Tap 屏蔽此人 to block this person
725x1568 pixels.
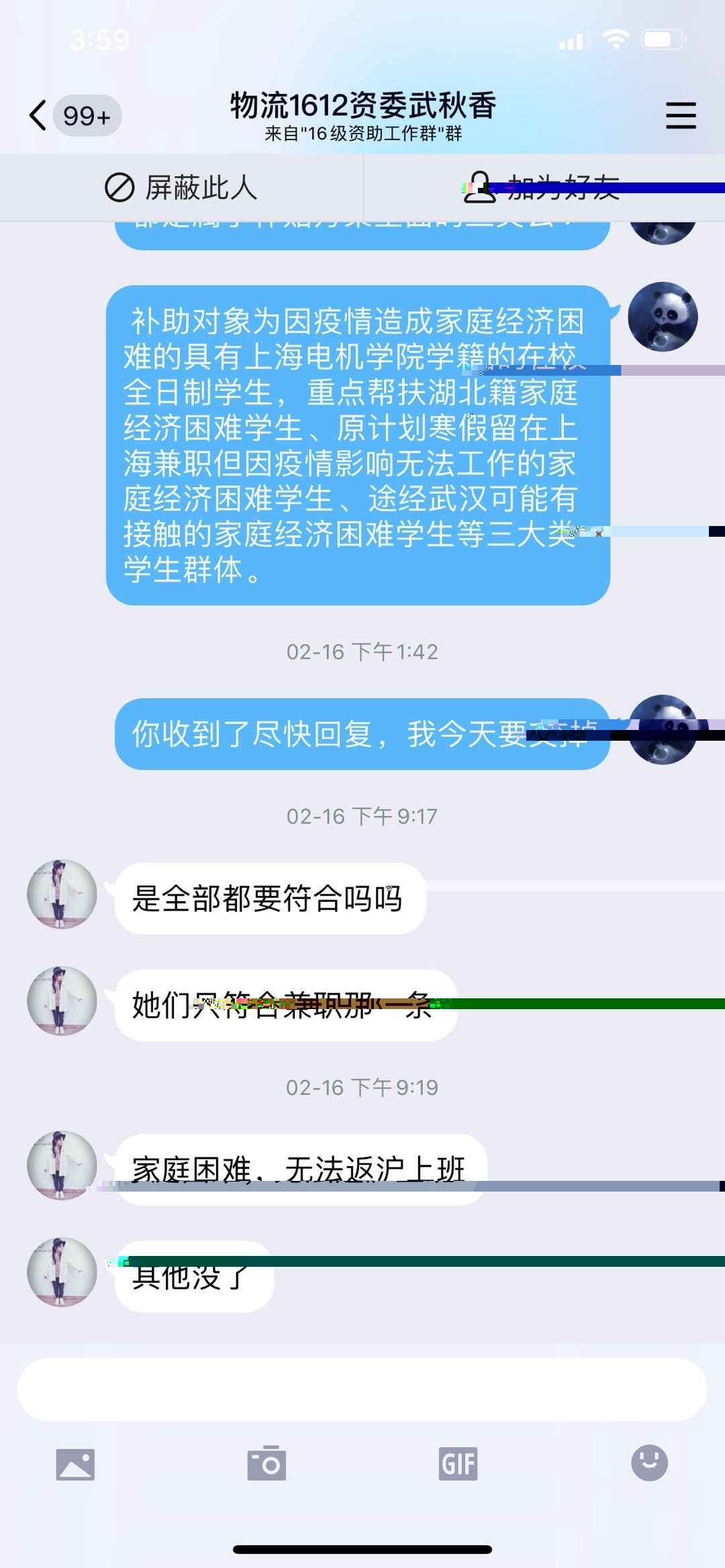181,188
